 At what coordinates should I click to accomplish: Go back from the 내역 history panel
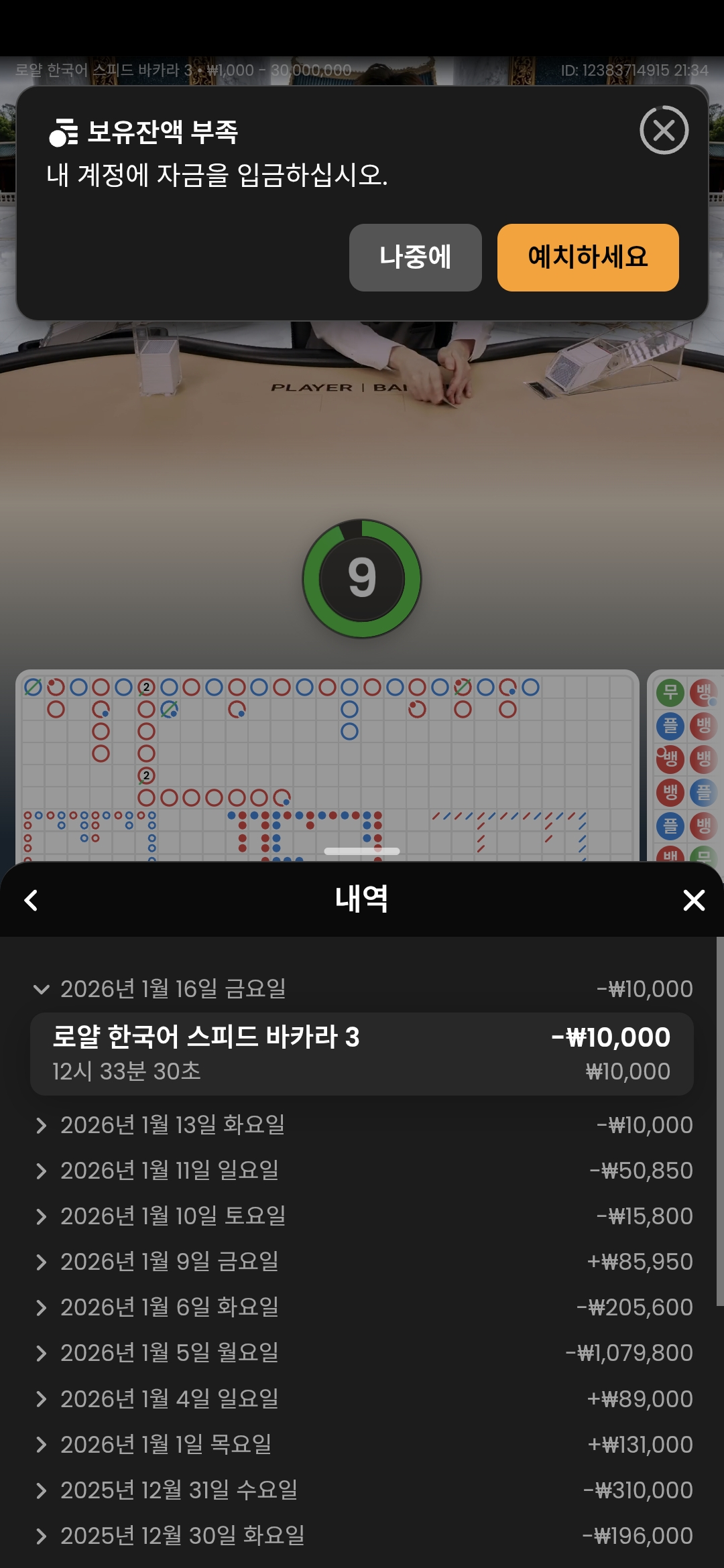pyautogui.click(x=31, y=900)
